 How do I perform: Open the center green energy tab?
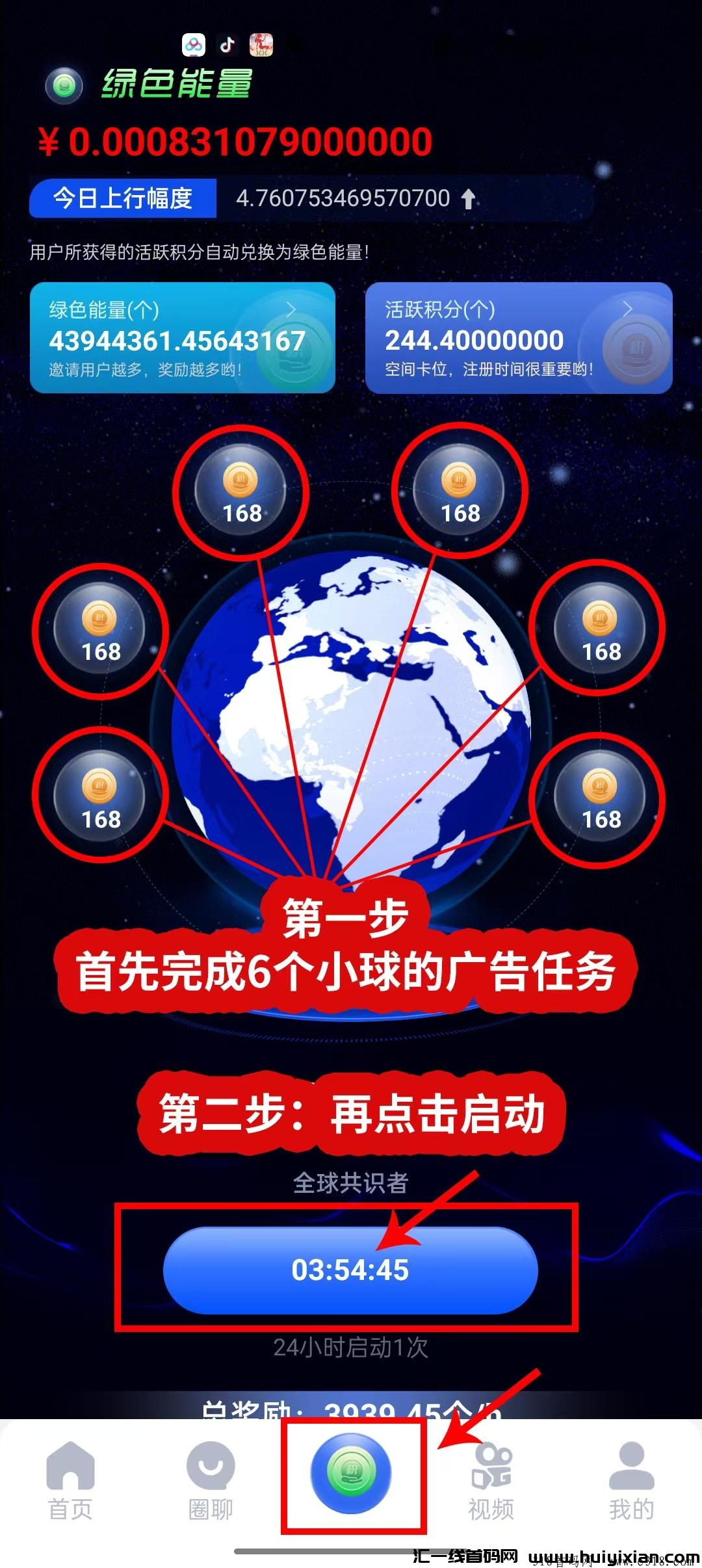(x=352, y=1474)
